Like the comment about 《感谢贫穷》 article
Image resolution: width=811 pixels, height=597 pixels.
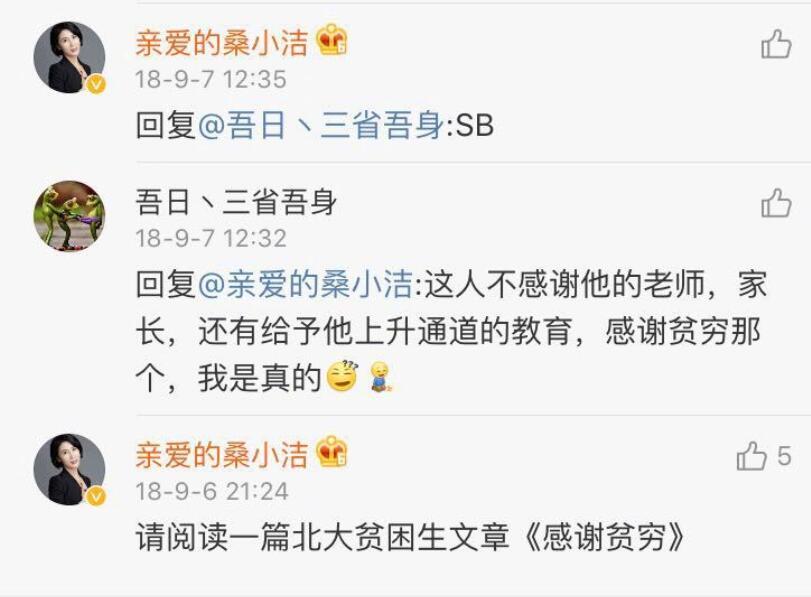coord(752,457)
